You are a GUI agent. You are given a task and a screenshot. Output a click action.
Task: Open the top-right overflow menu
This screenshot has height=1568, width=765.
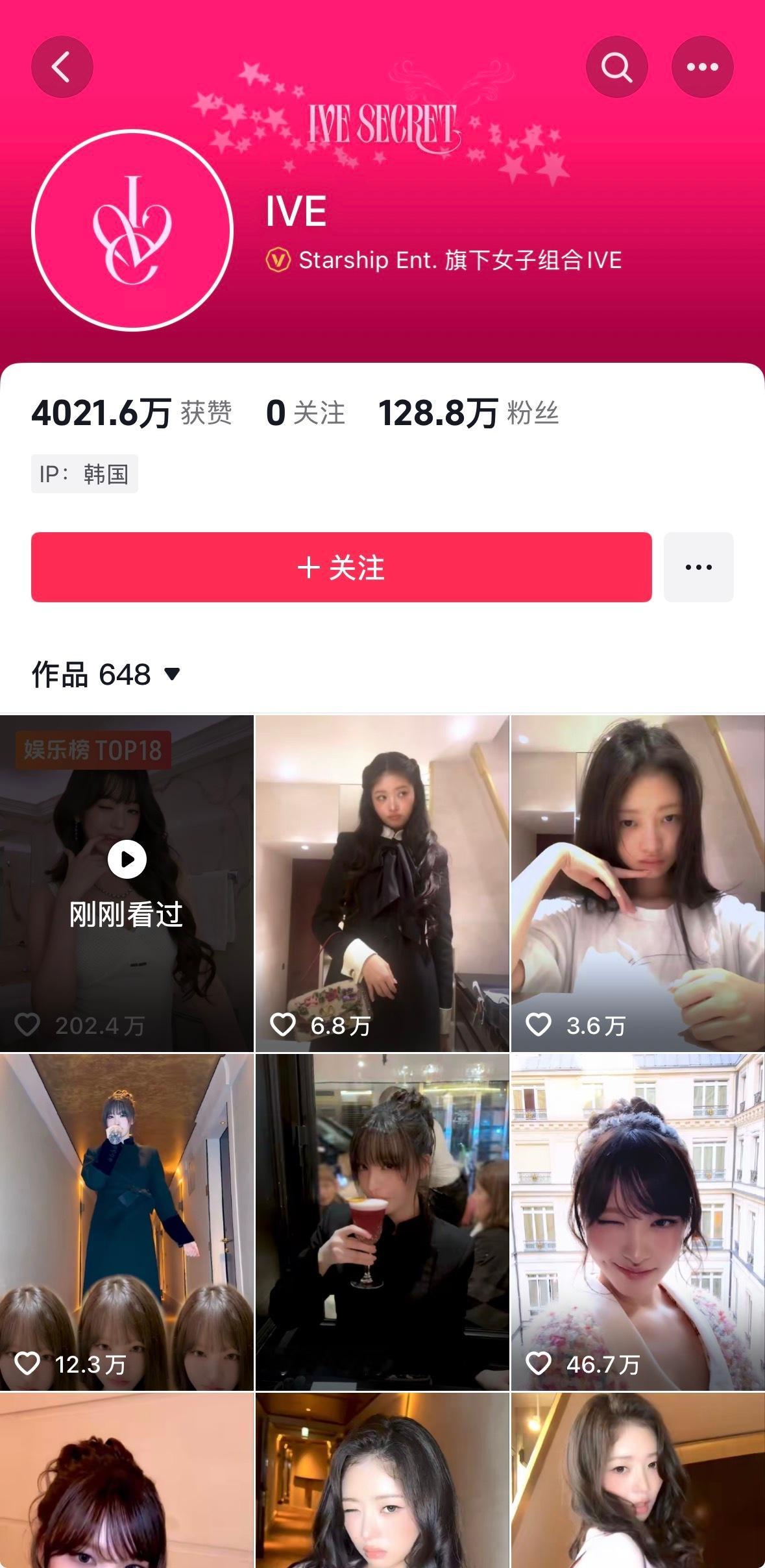coord(702,67)
